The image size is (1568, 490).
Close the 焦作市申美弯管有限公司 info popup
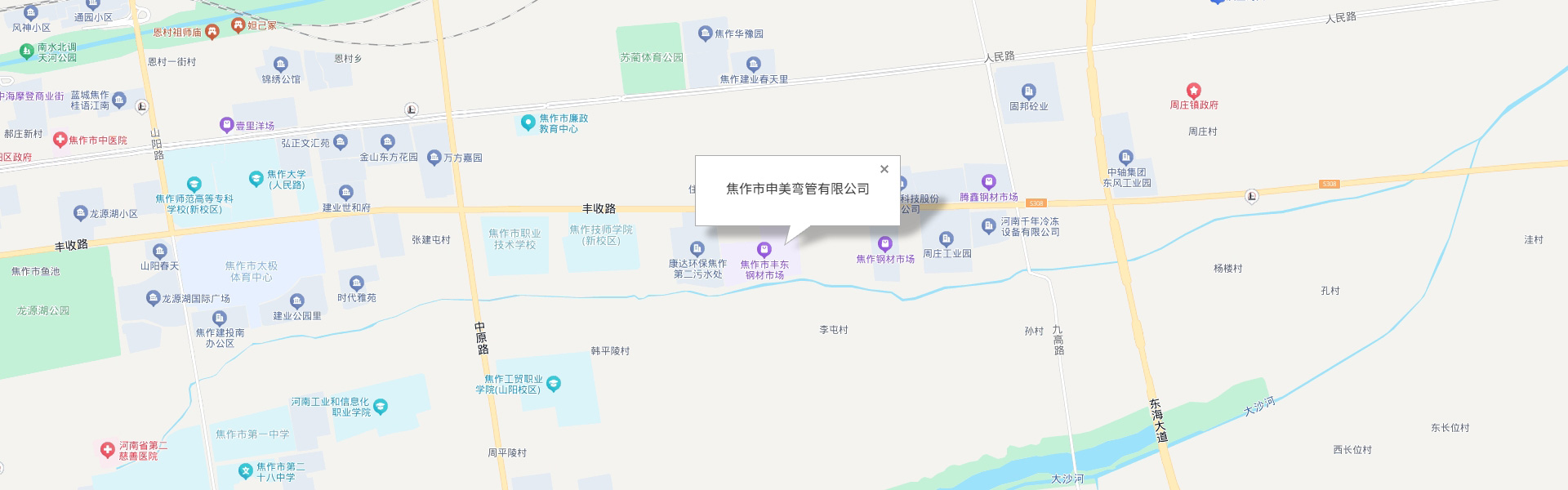884,169
